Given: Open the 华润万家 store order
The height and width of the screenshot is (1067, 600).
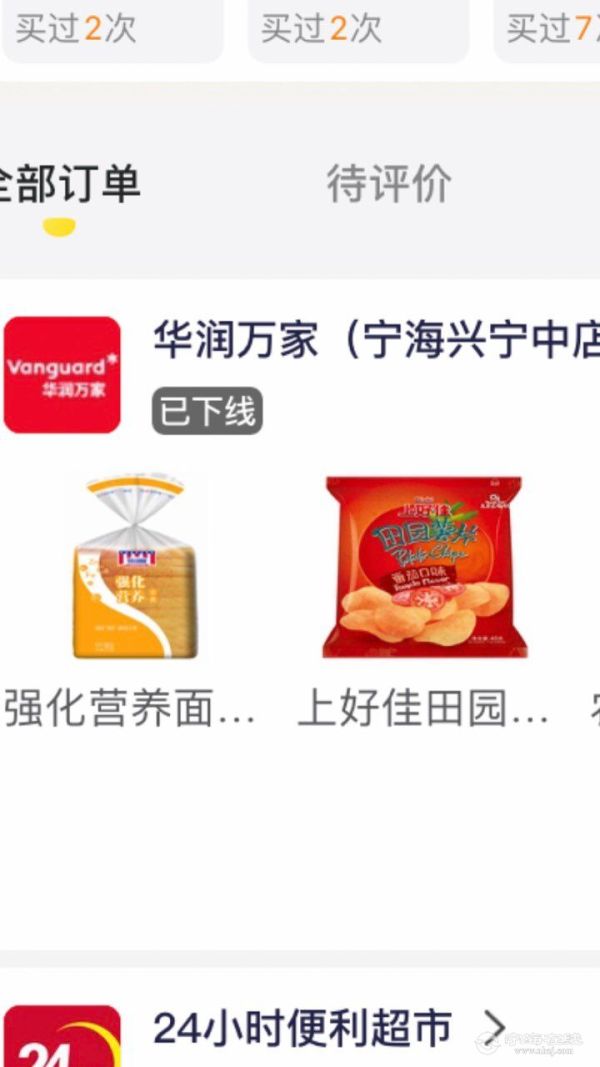Looking at the screenshot, I should pos(375,343).
